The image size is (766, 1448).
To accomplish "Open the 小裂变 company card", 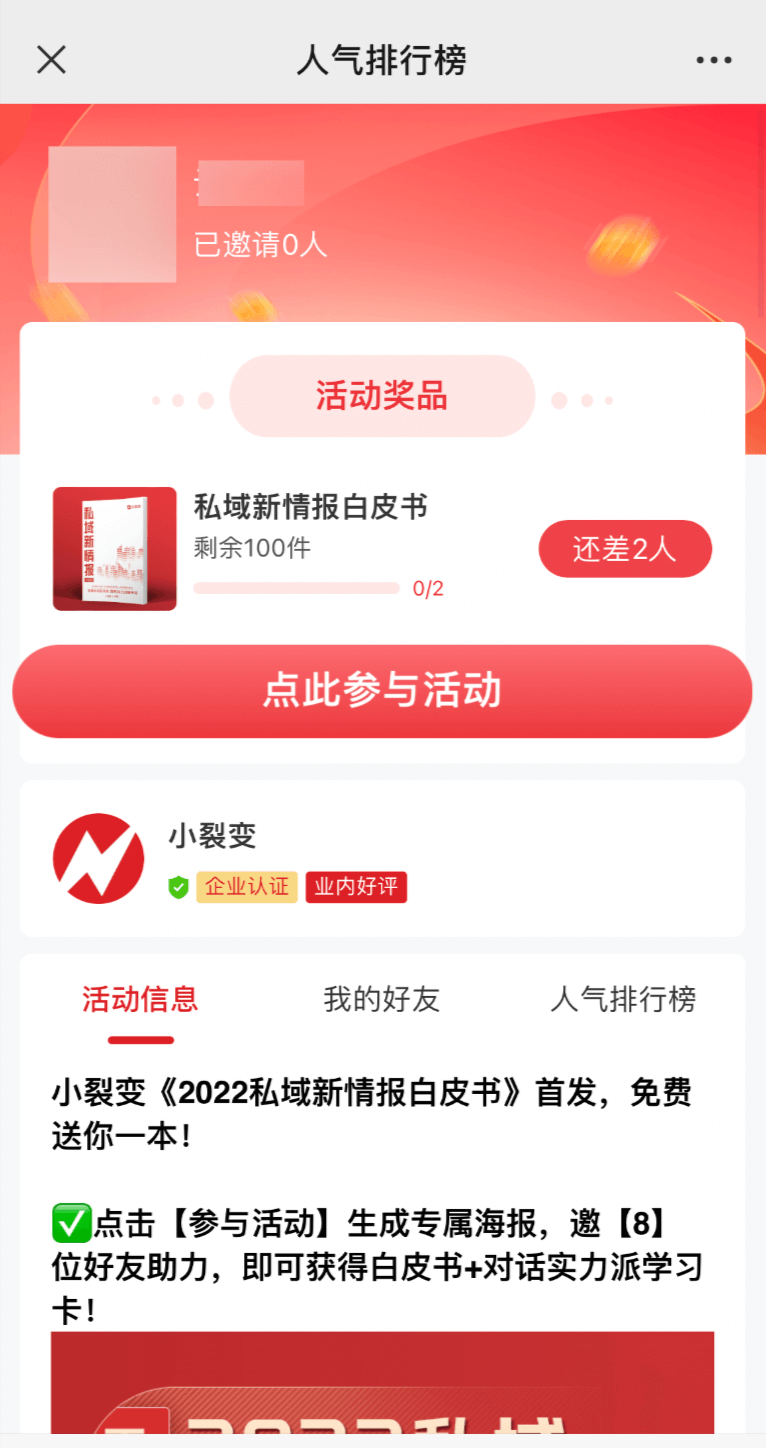I will (382, 858).
